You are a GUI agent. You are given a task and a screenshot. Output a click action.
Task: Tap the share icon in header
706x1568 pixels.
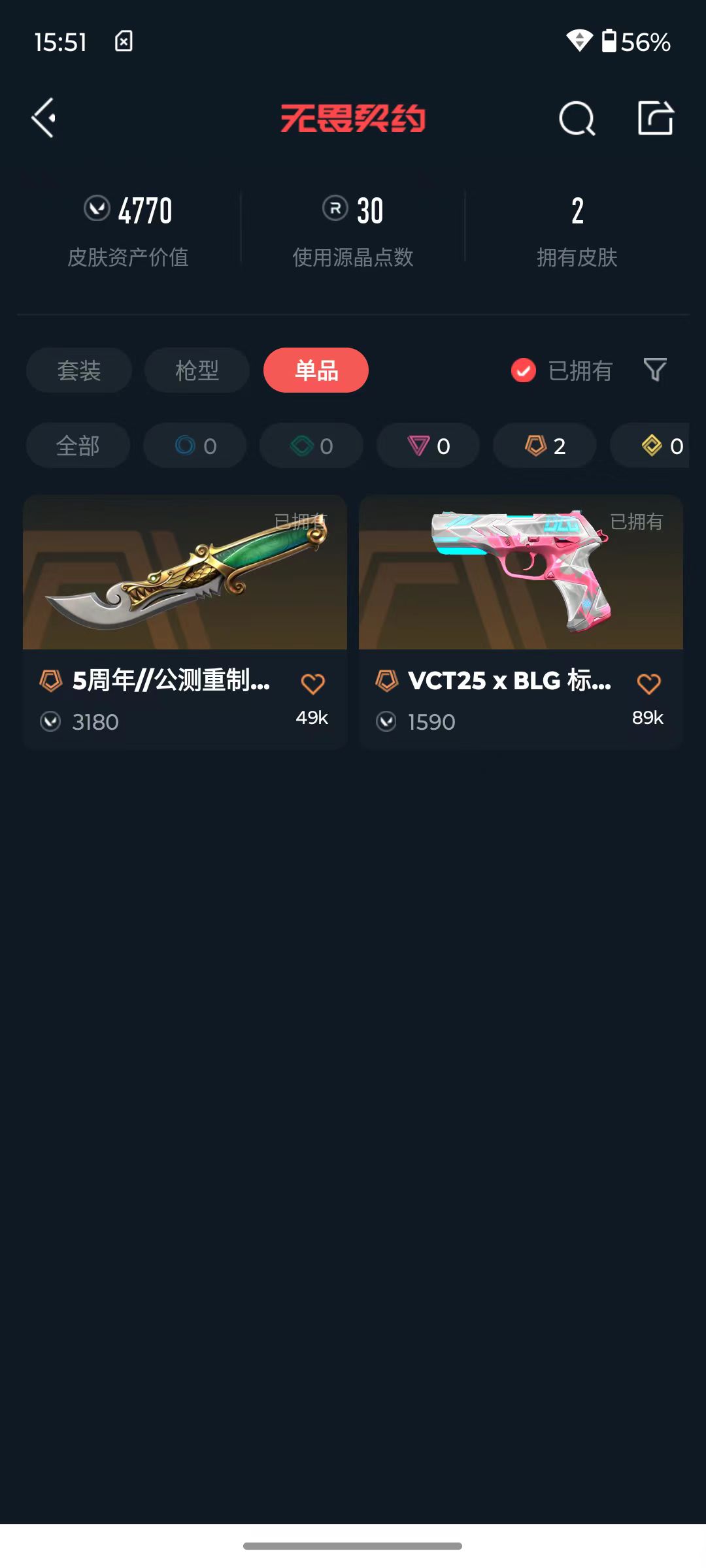(x=656, y=118)
